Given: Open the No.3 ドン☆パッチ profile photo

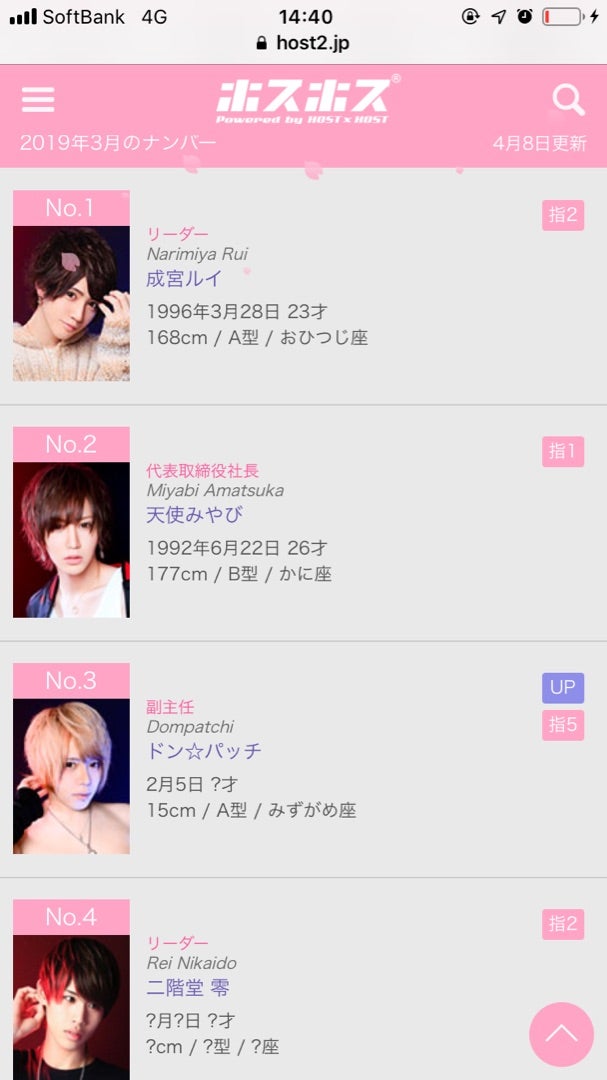Looking at the screenshot, I should click(71, 775).
